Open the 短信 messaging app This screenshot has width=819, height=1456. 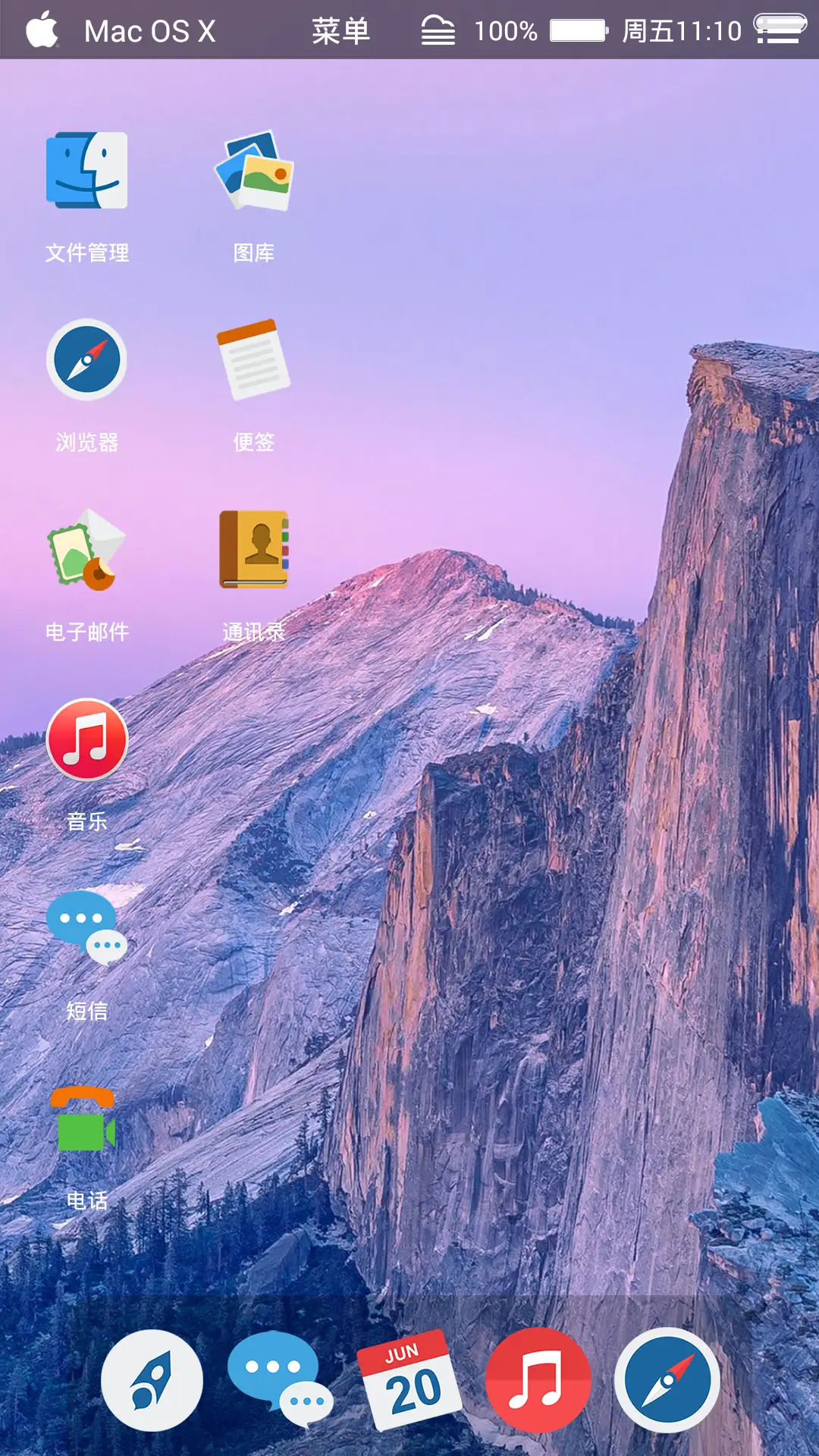(x=86, y=929)
